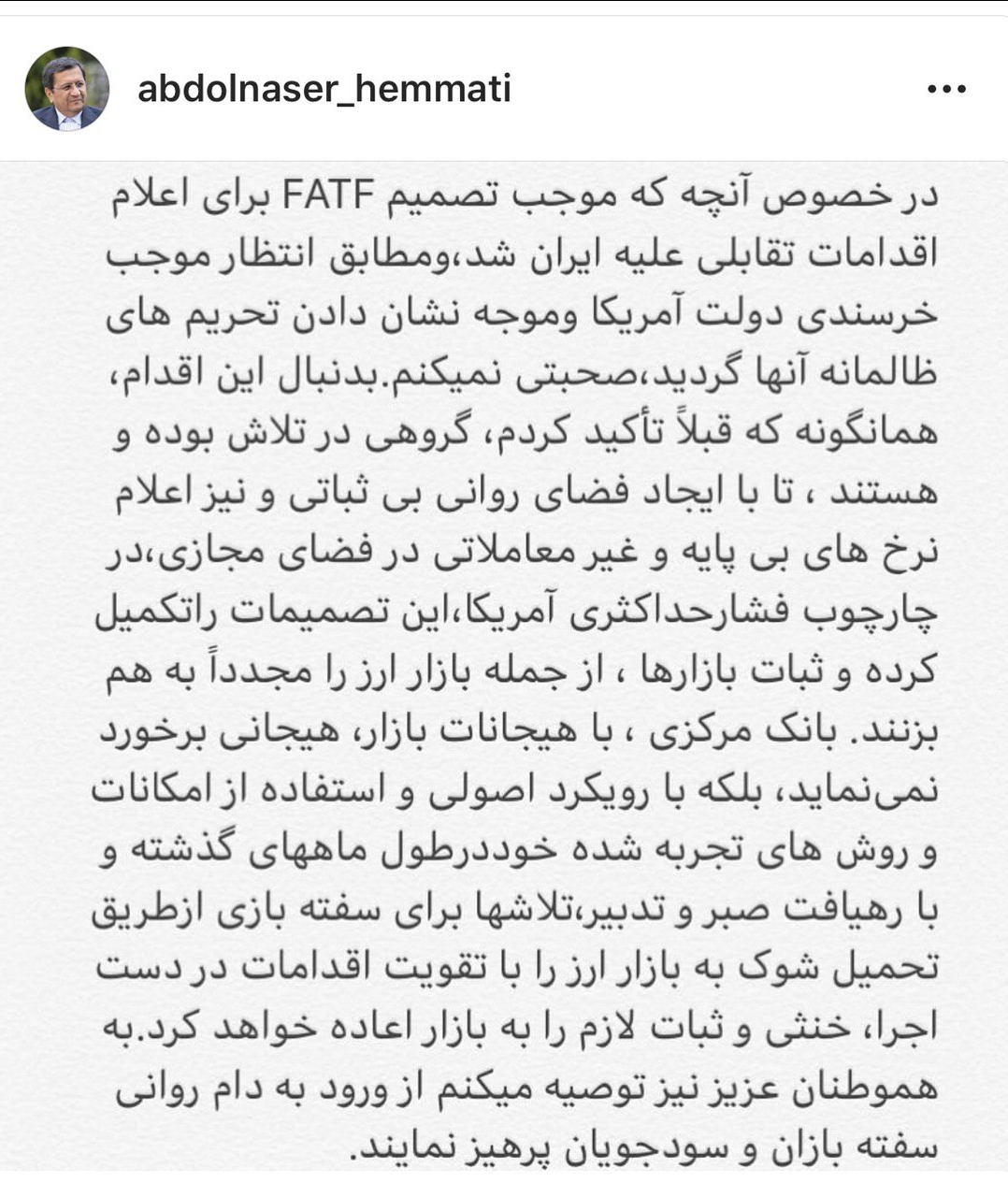Open abdolnaser_hemmati's profile picture
Viewport: 1008px width, 1197px height.
click(66, 90)
